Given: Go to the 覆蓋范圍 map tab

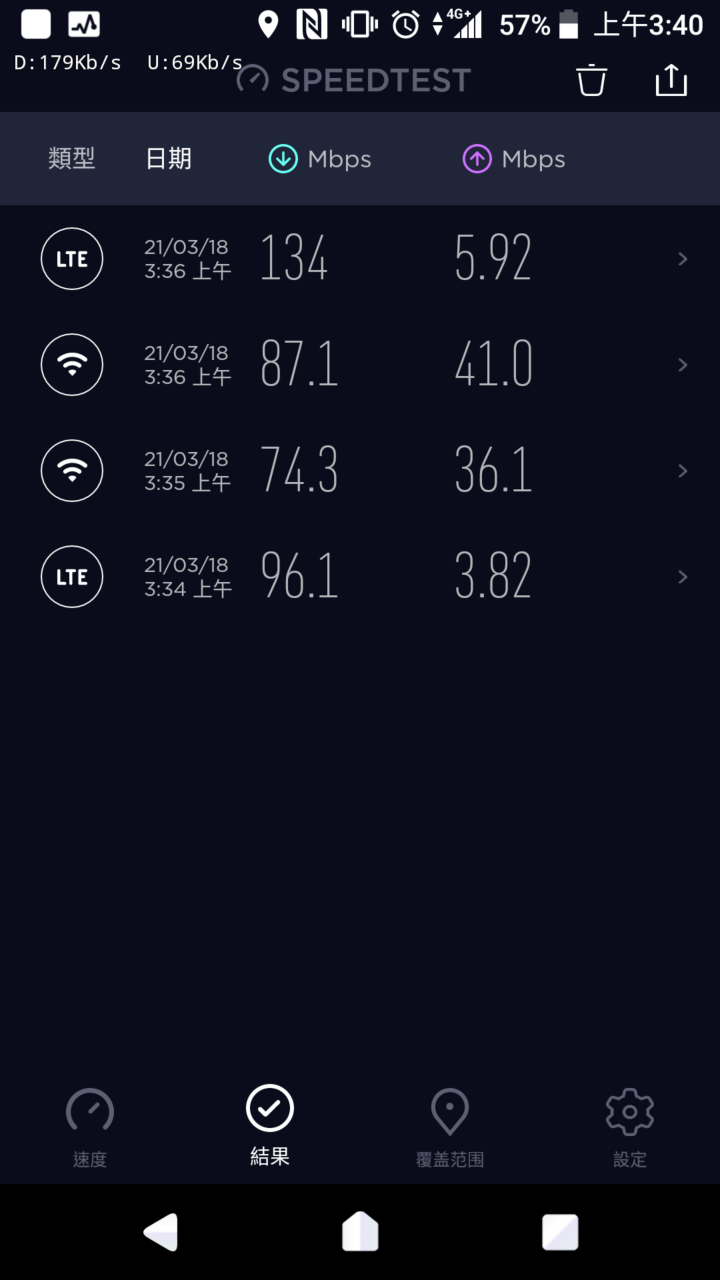Looking at the screenshot, I should (450, 1128).
